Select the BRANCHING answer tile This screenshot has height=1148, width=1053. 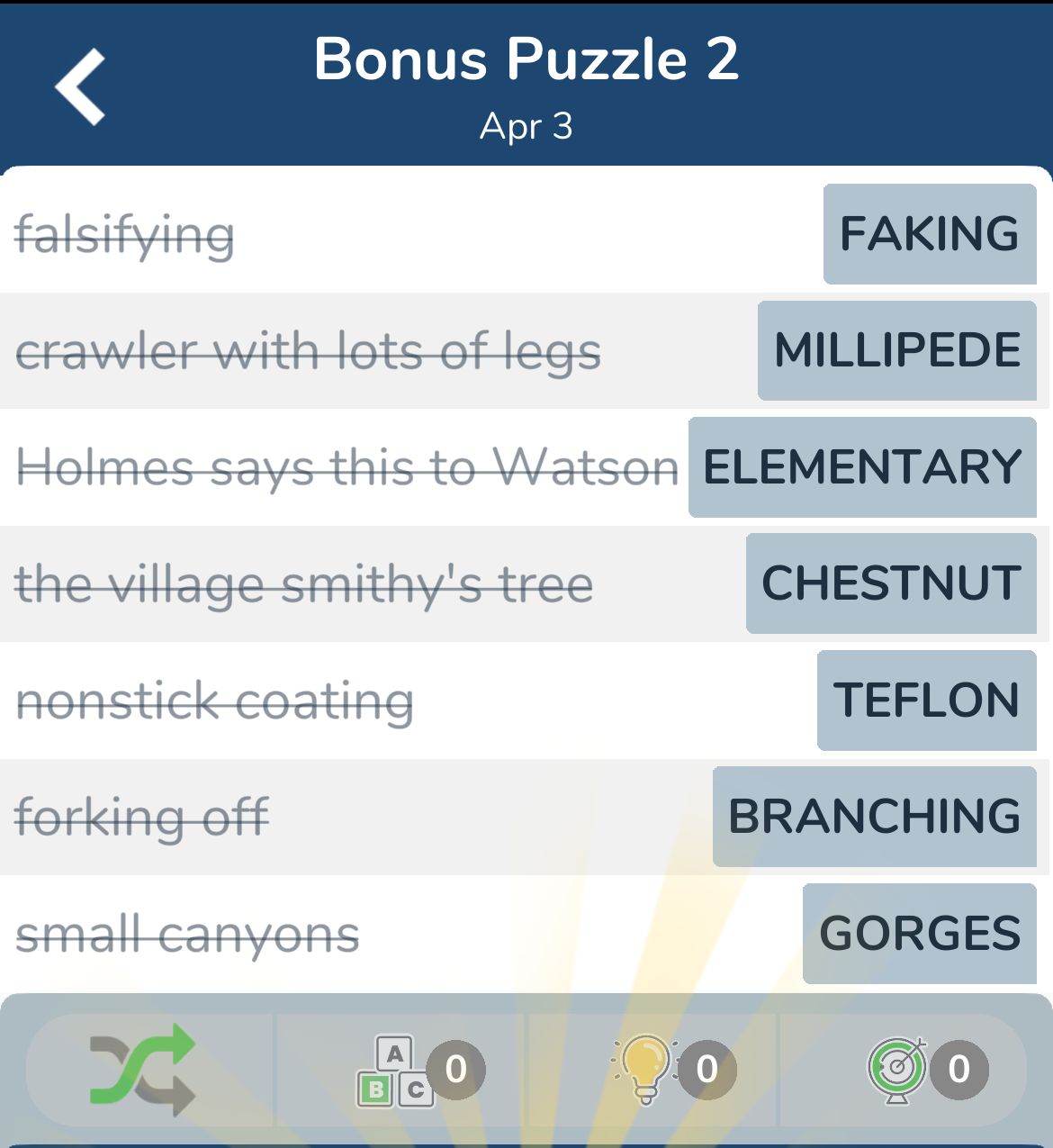tap(874, 817)
